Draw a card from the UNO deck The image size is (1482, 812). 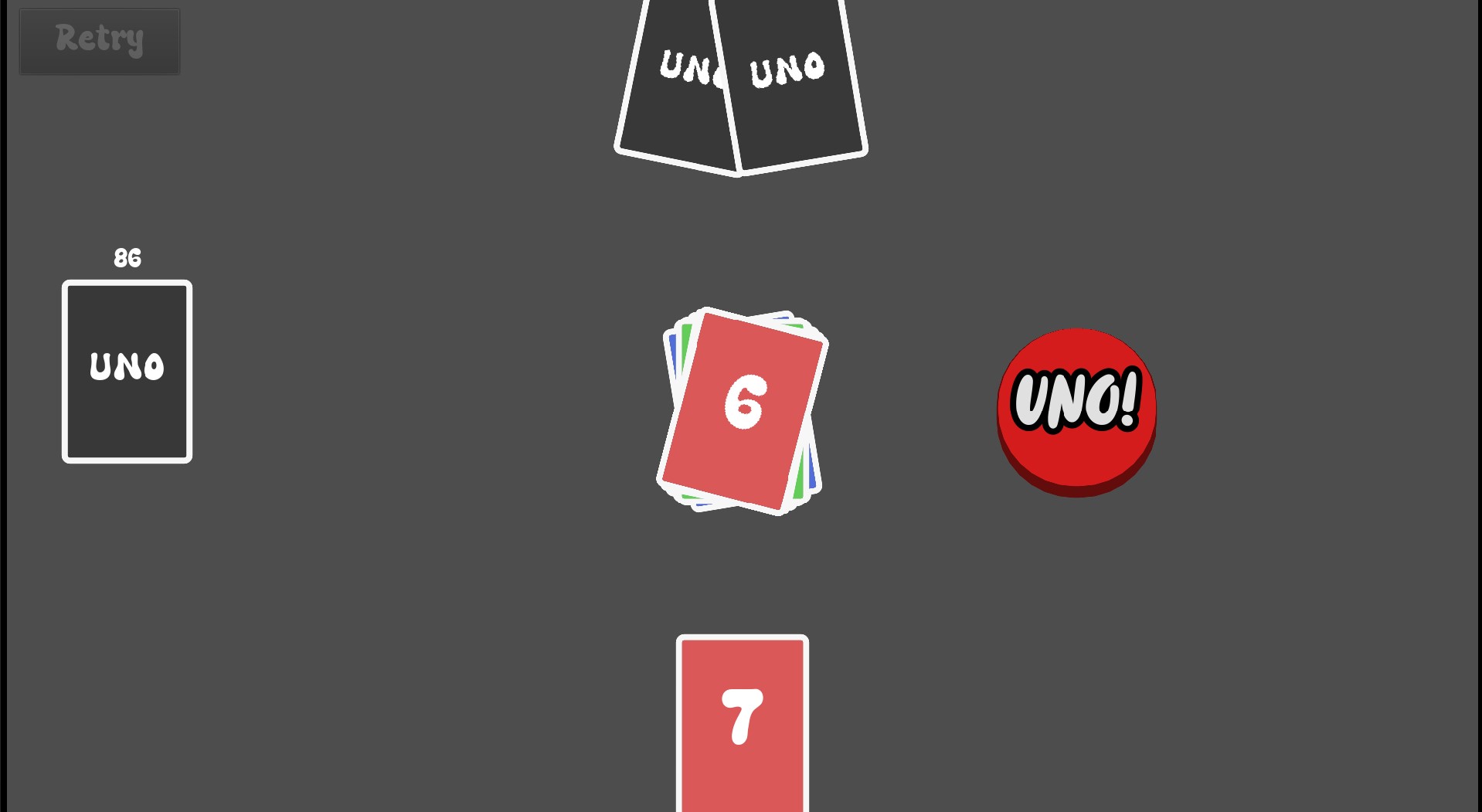pos(127,372)
